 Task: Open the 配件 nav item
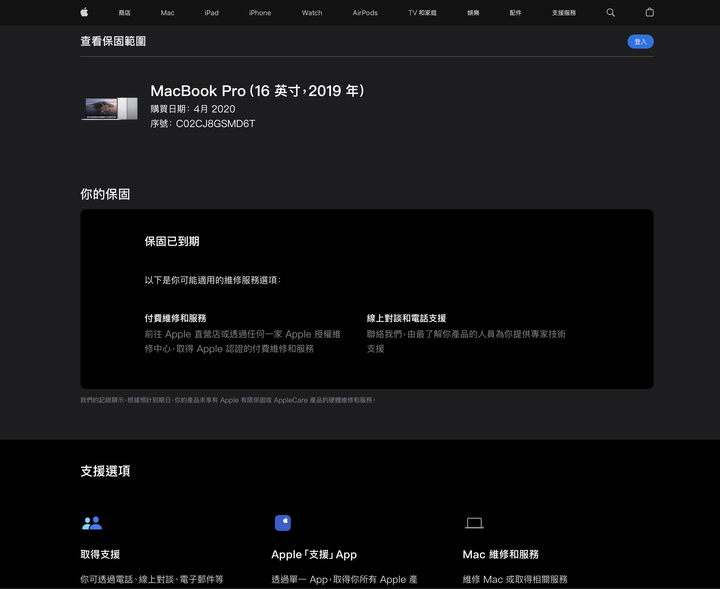point(515,13)
